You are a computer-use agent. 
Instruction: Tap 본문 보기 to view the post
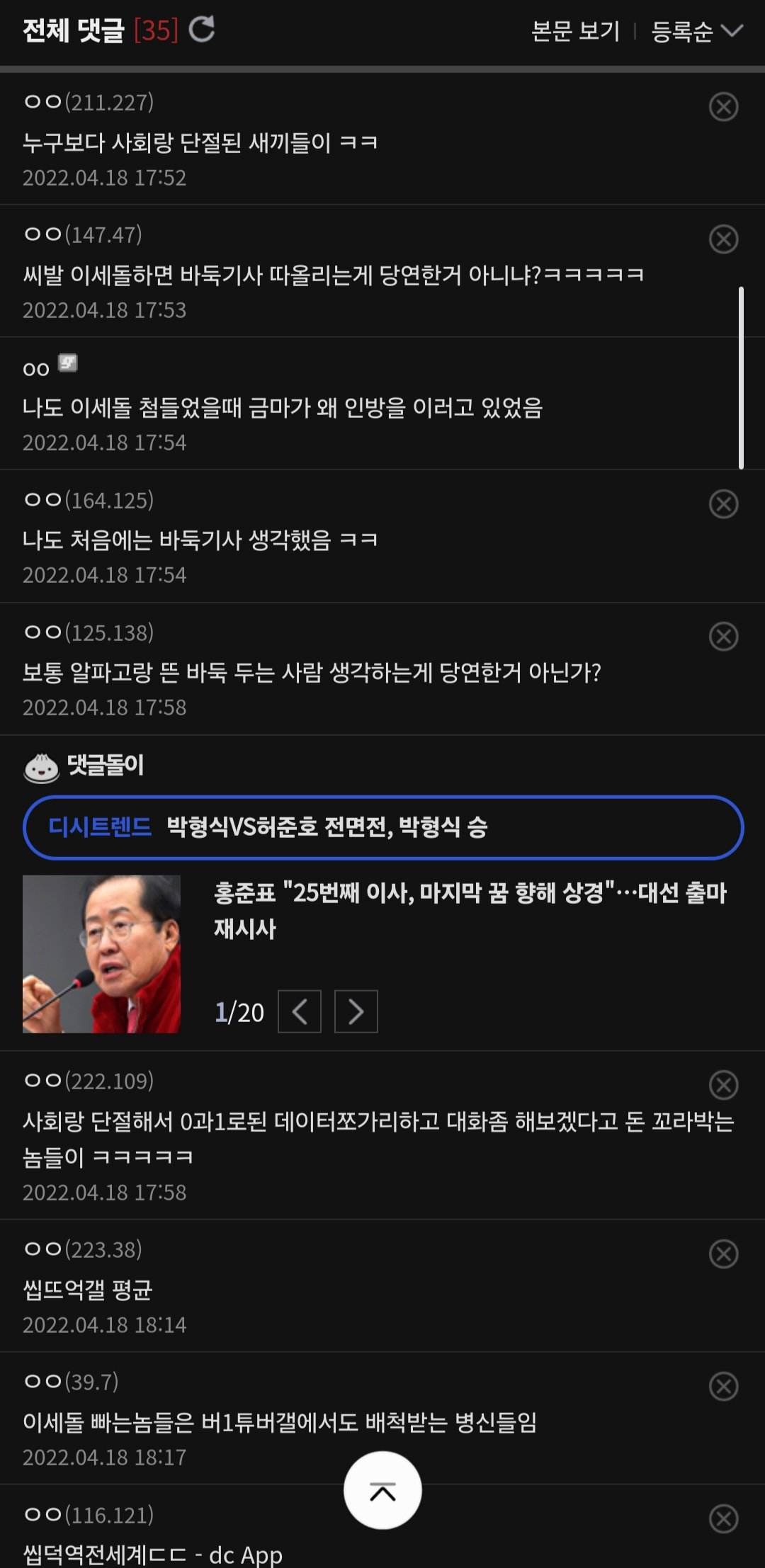point(575,31)
